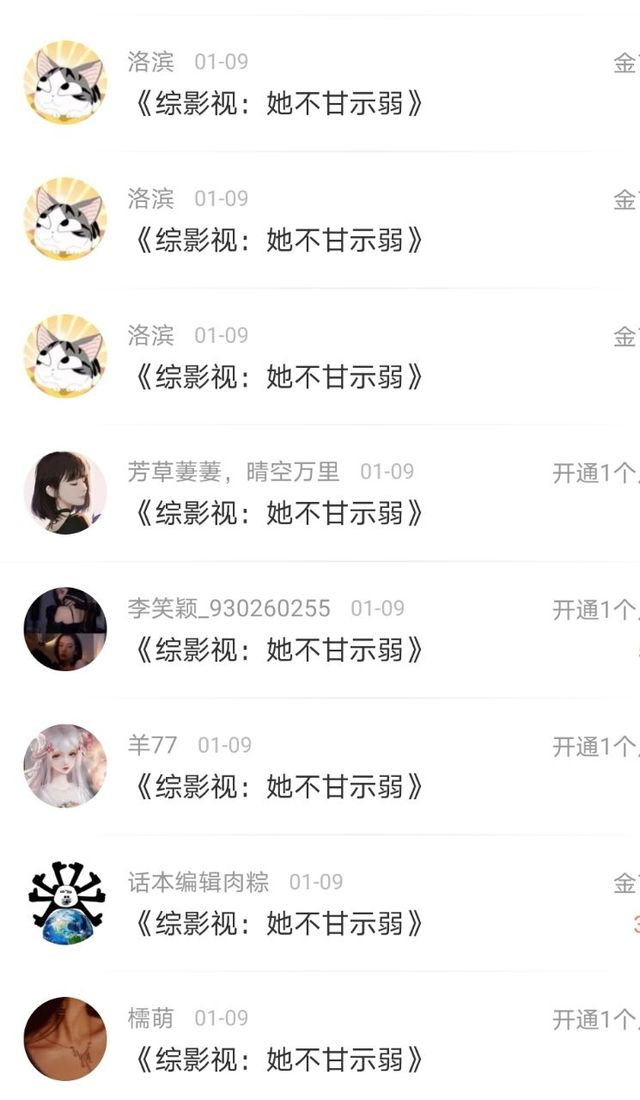
Task: Tap 羊77's record in the list
Action: click(x=320, y=767)
